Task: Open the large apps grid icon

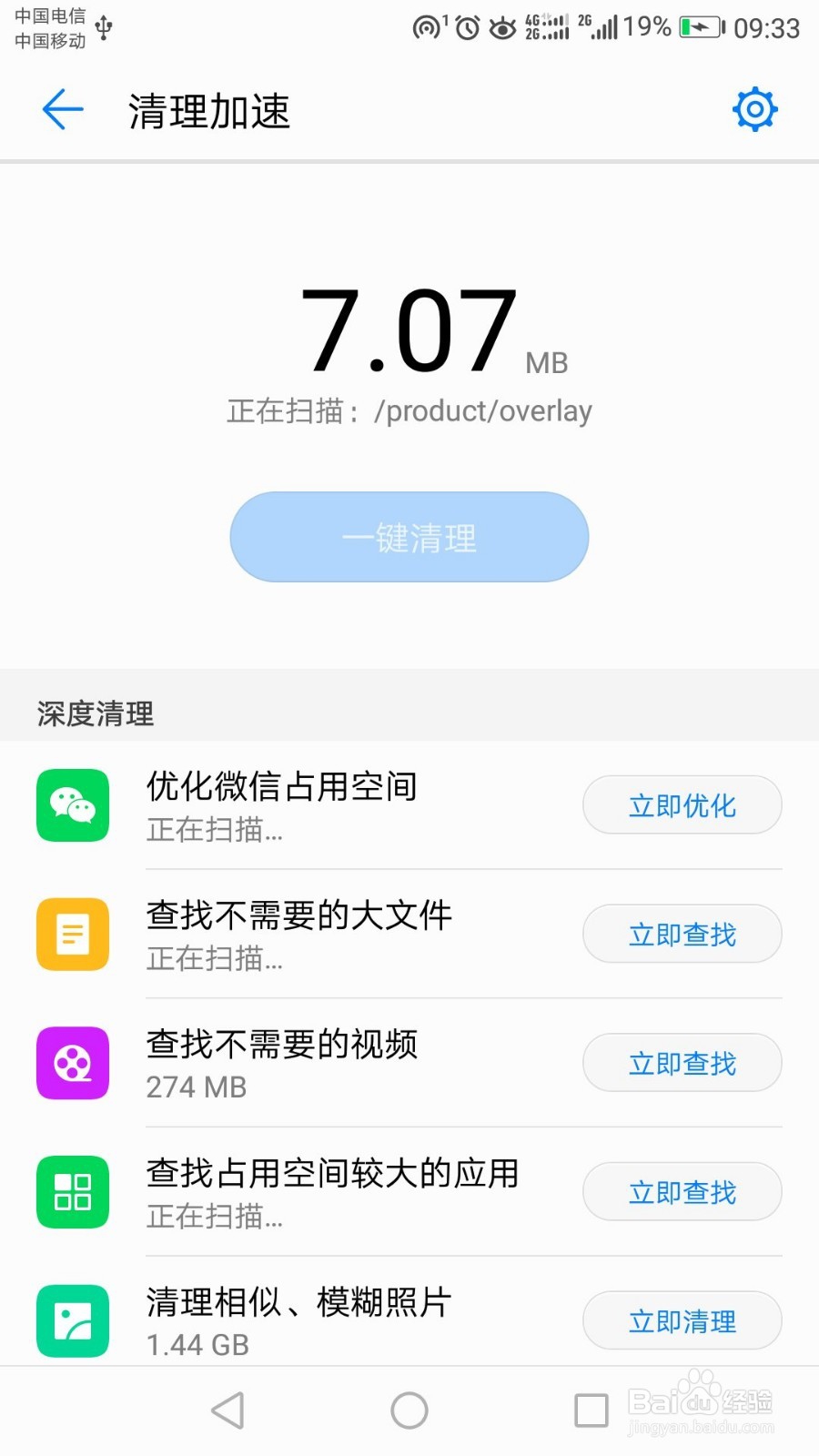Action: (x=72, y=1192)
